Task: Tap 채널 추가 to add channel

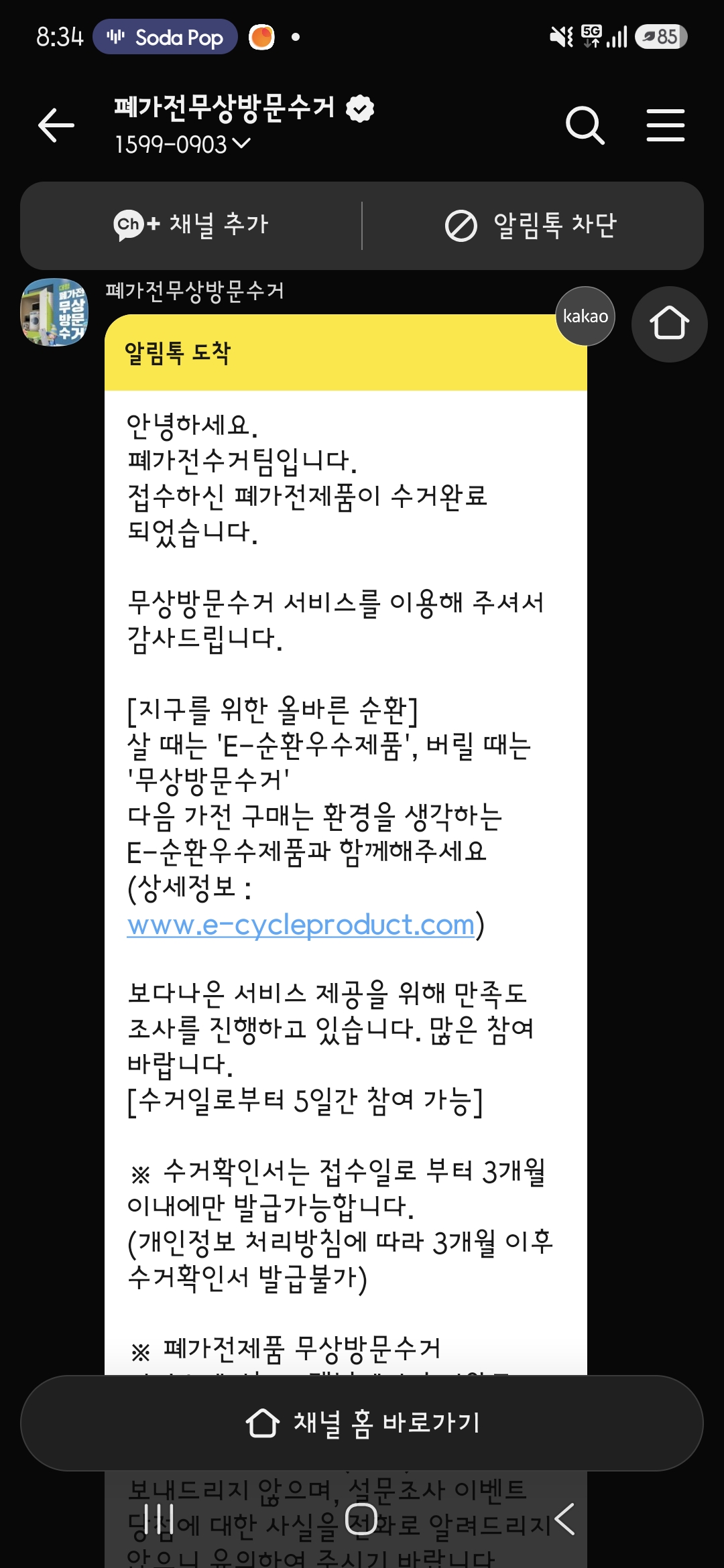Action: [191, 225]
